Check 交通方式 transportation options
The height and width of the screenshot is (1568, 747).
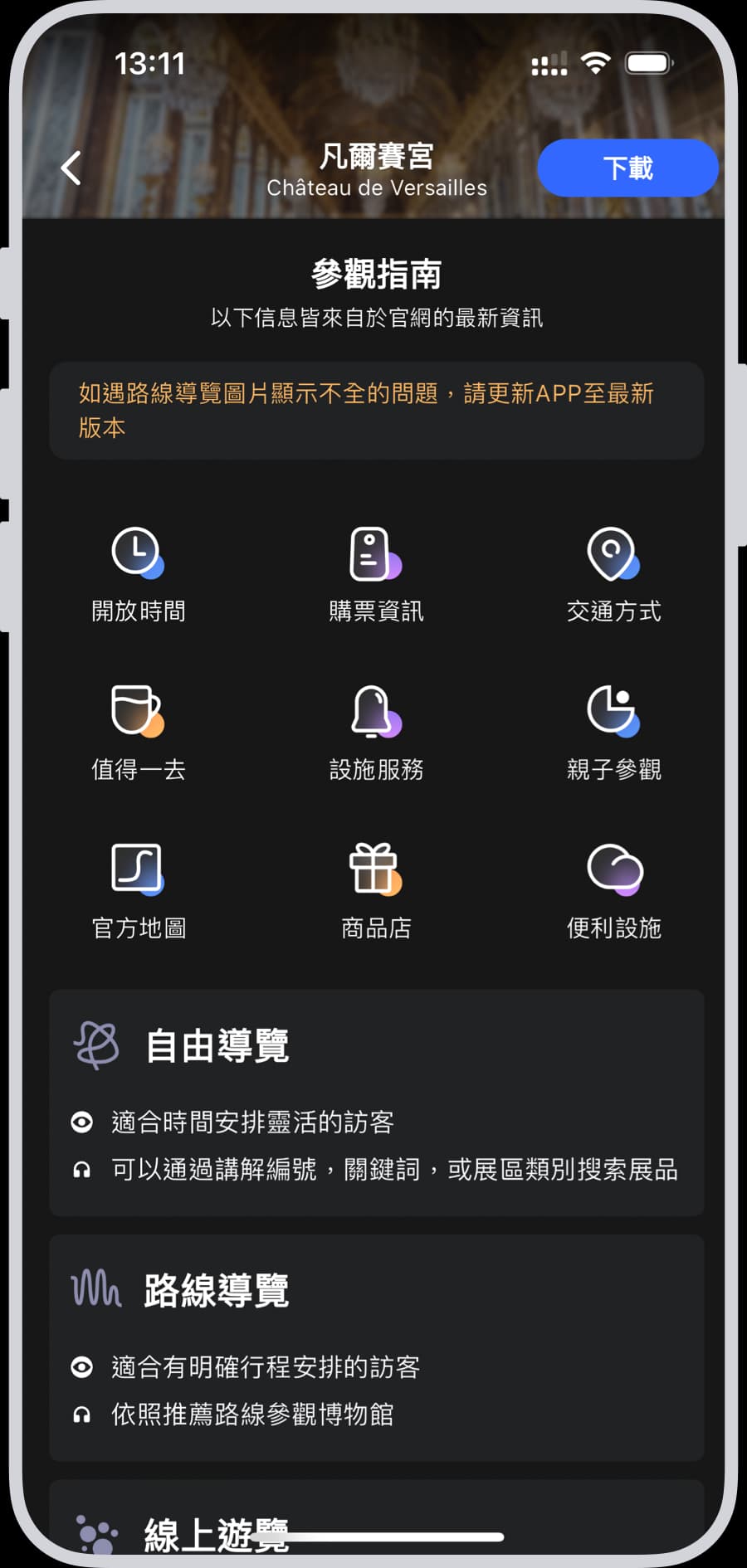click(x=613, y=574)
